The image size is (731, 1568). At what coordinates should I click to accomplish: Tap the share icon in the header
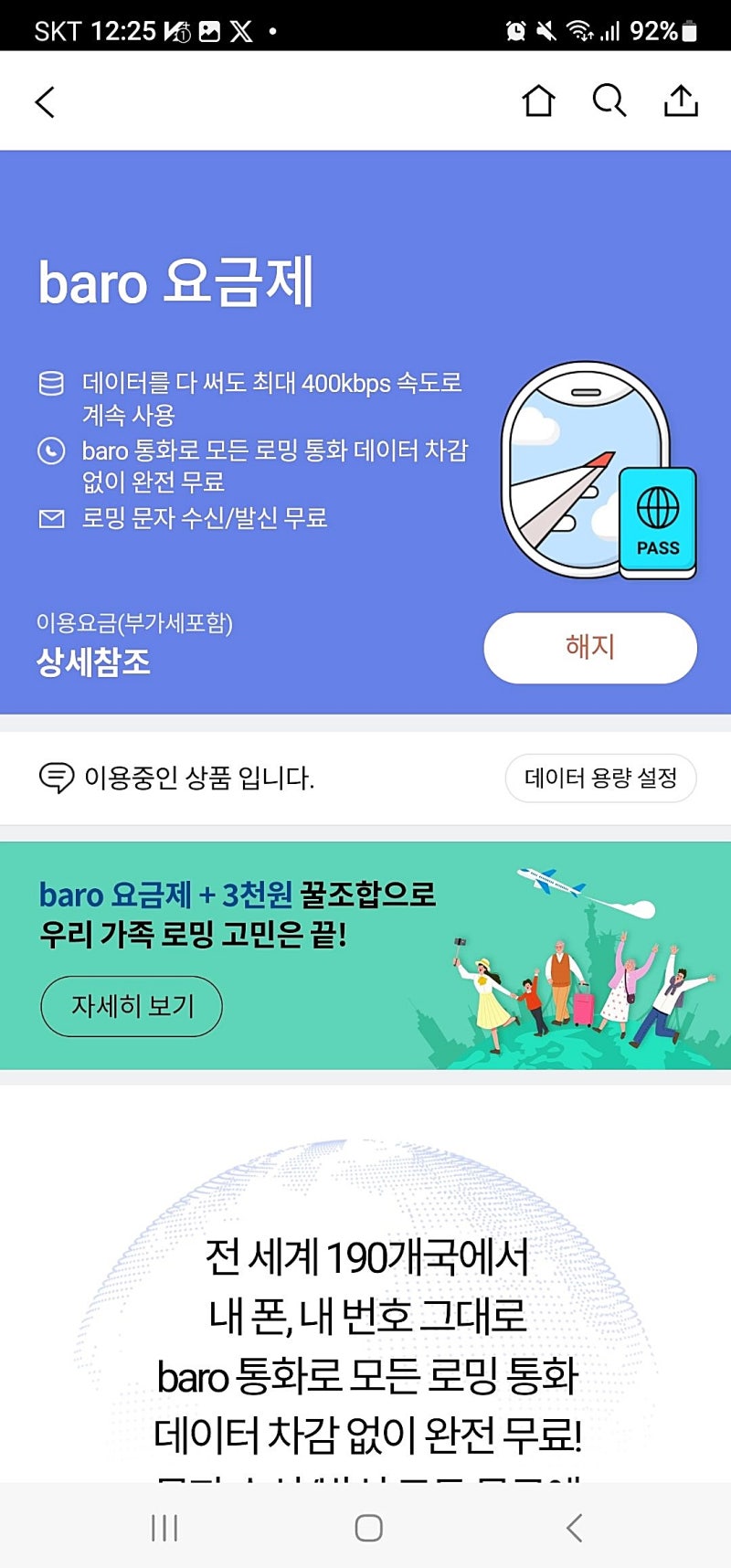click(x=680, y=101)
